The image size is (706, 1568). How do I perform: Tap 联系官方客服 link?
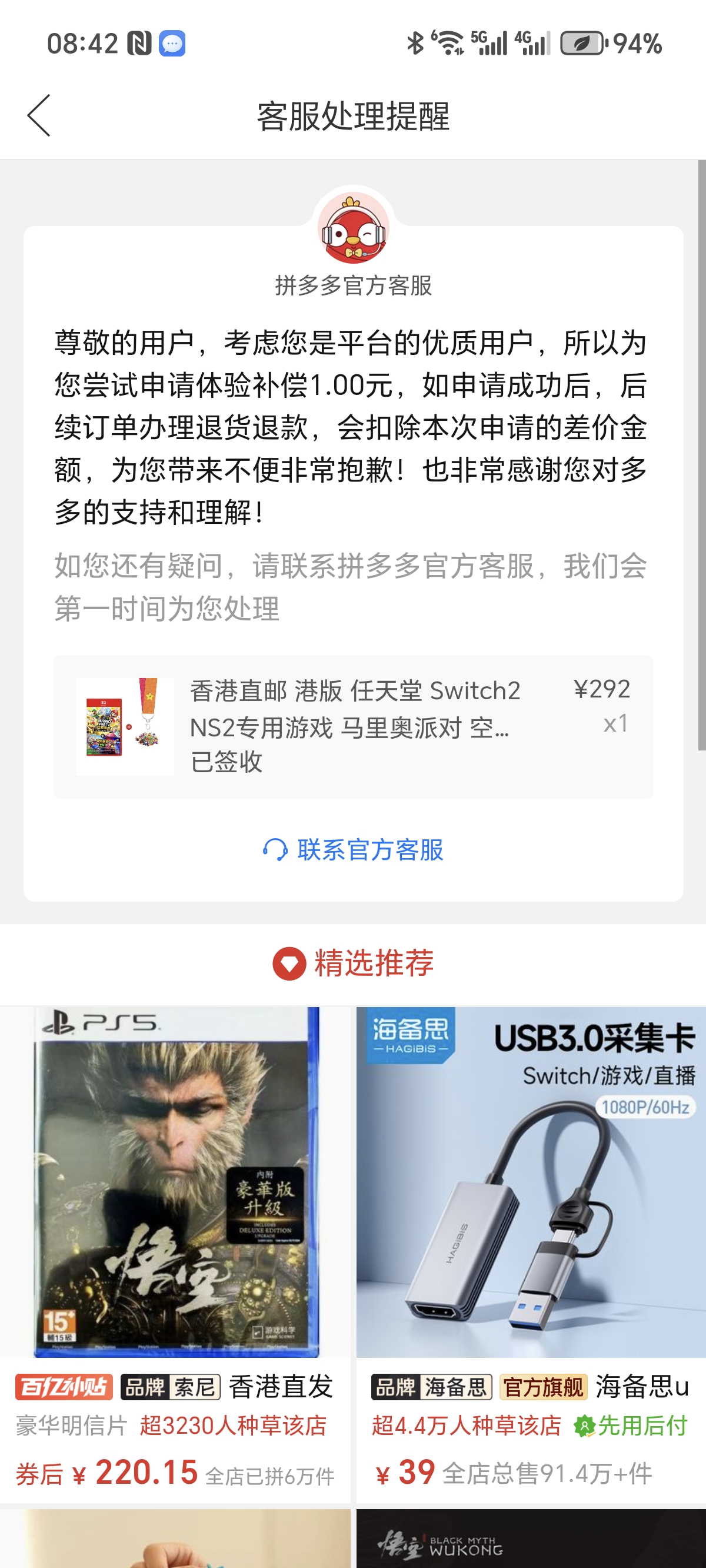click(x=353, y=850)
